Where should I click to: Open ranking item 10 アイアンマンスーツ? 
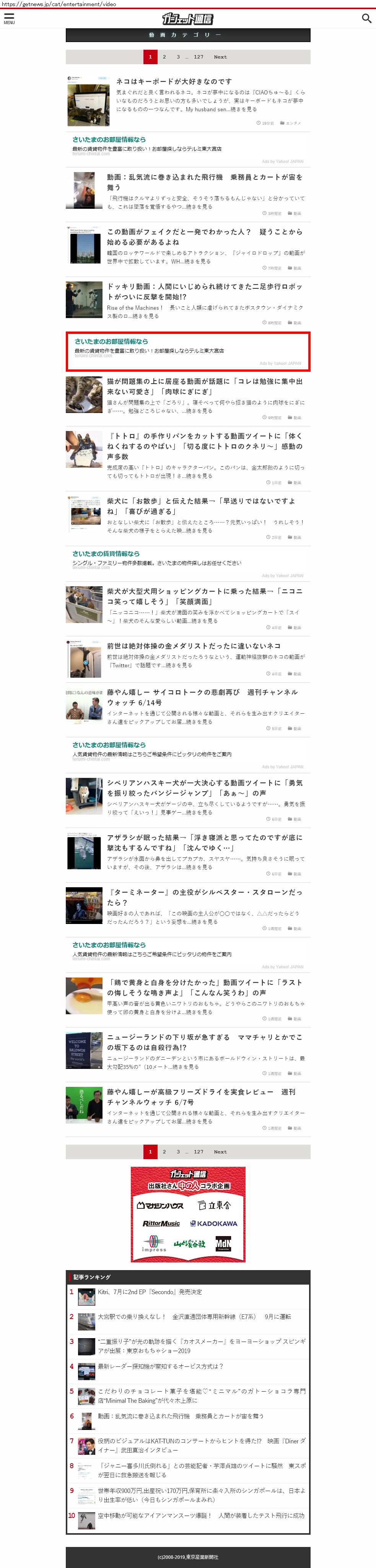click(201, 1516)
